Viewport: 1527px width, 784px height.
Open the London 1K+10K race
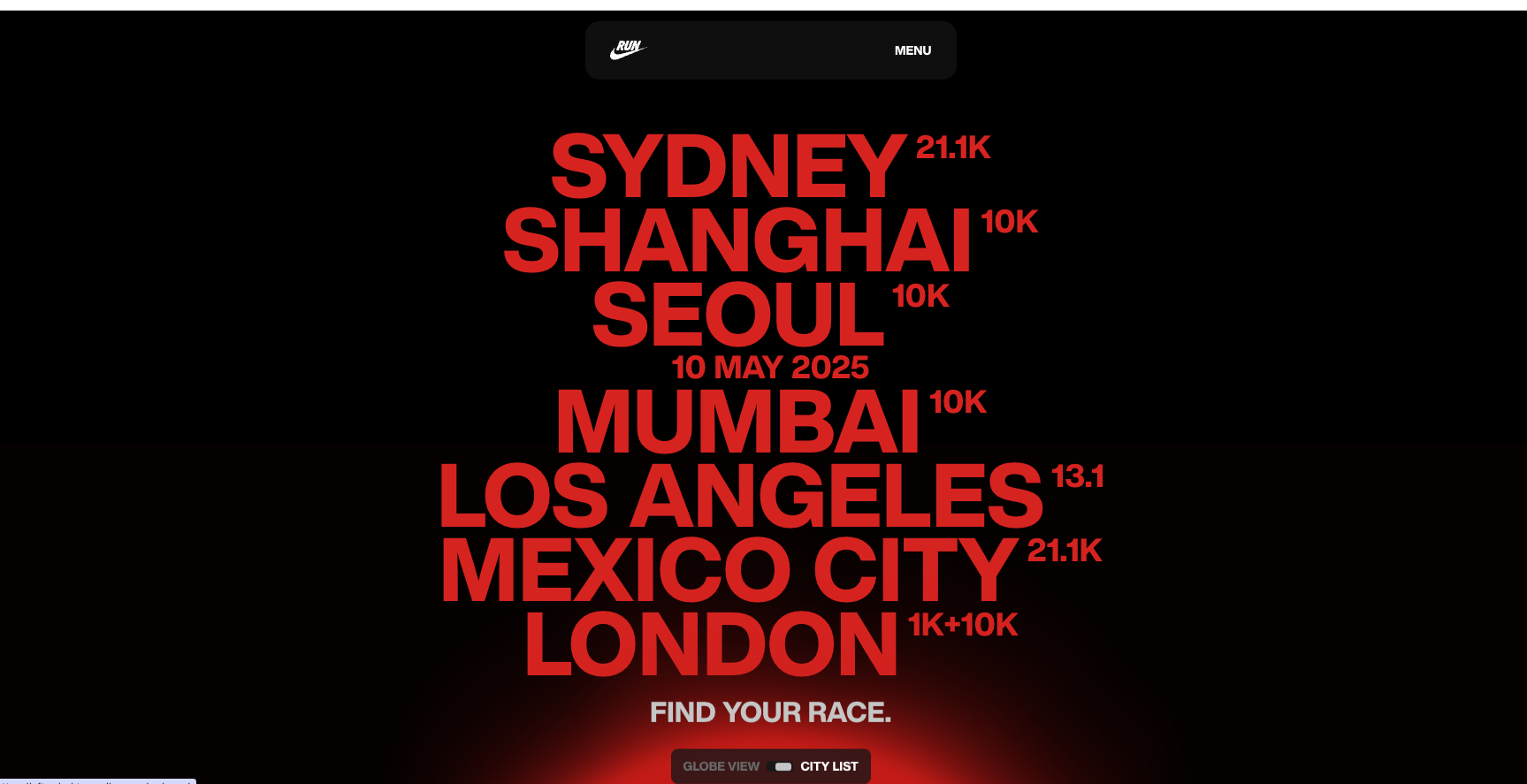point(712,644)
